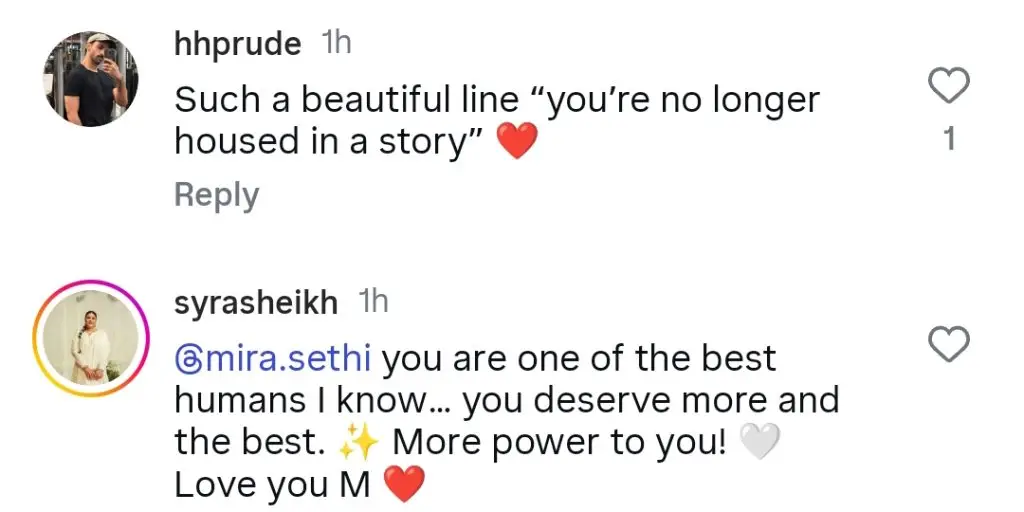Screen dimensions: 1024x512
Task: Like hhprude's comment
Action: 948,87
